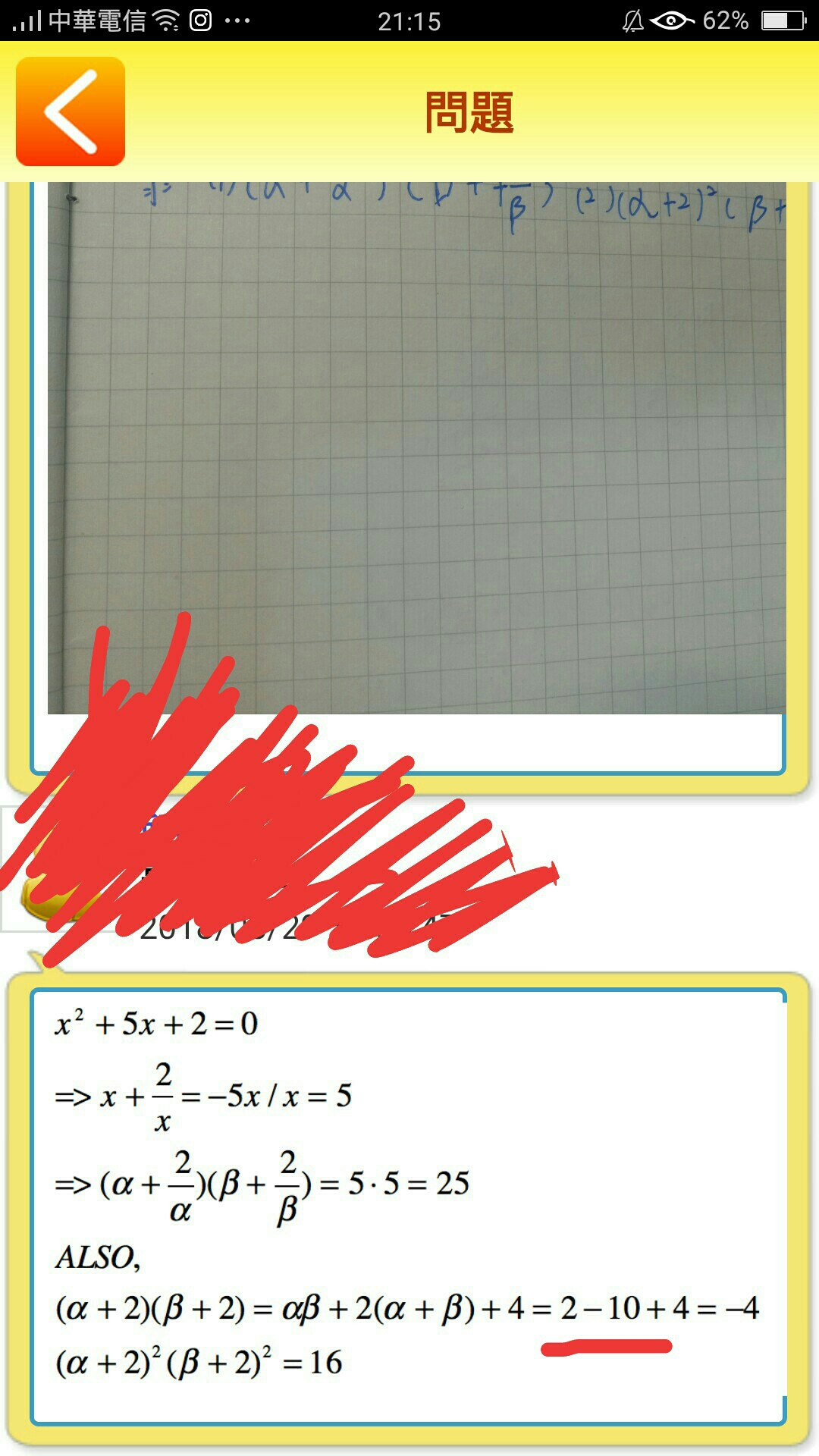Open the typed math solution image
Viewport: 819px width, 1456px height.
pyautogui.click(x=408, y=1206)
